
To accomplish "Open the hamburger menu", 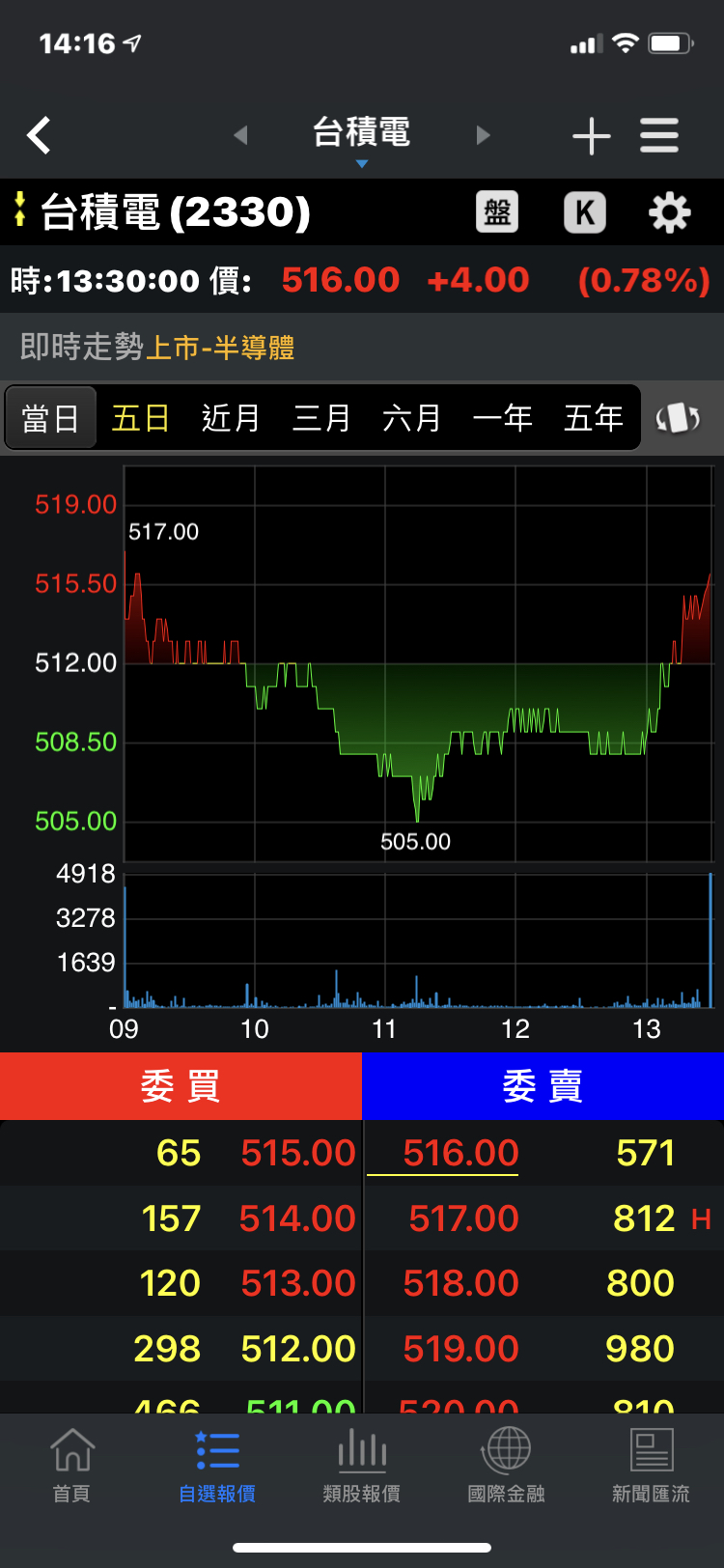I will point(659,136).
